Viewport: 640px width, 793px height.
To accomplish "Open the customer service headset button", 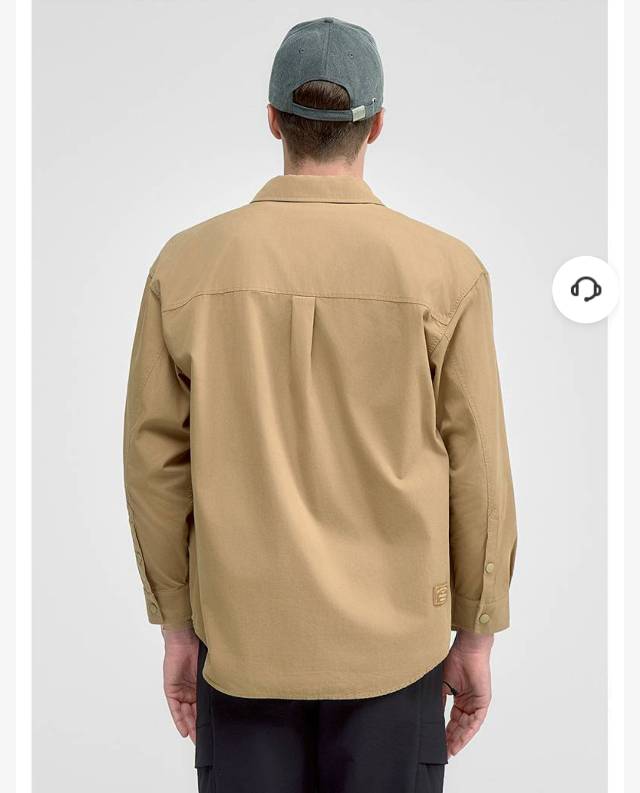I will click(585, 290).
